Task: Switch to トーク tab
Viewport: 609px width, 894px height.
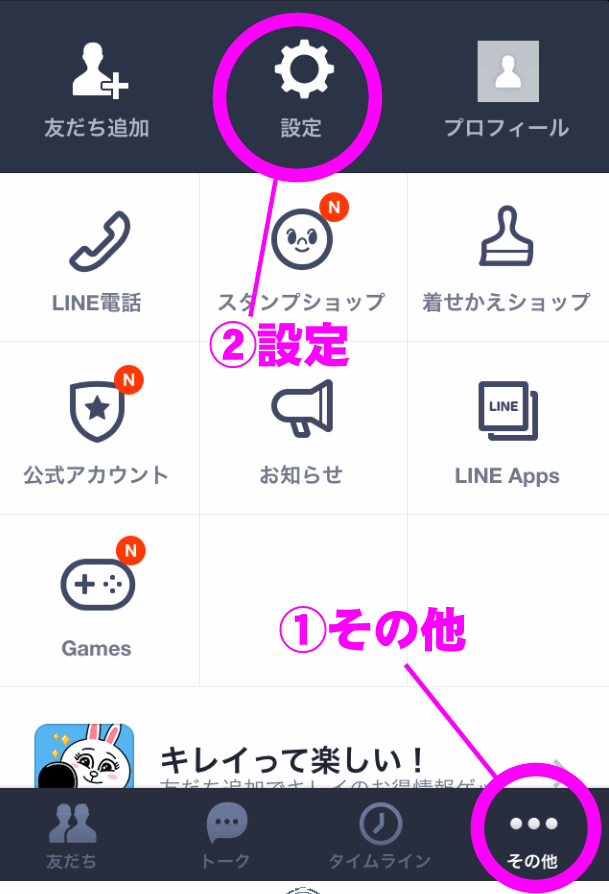Action: (x=226, y=839)
